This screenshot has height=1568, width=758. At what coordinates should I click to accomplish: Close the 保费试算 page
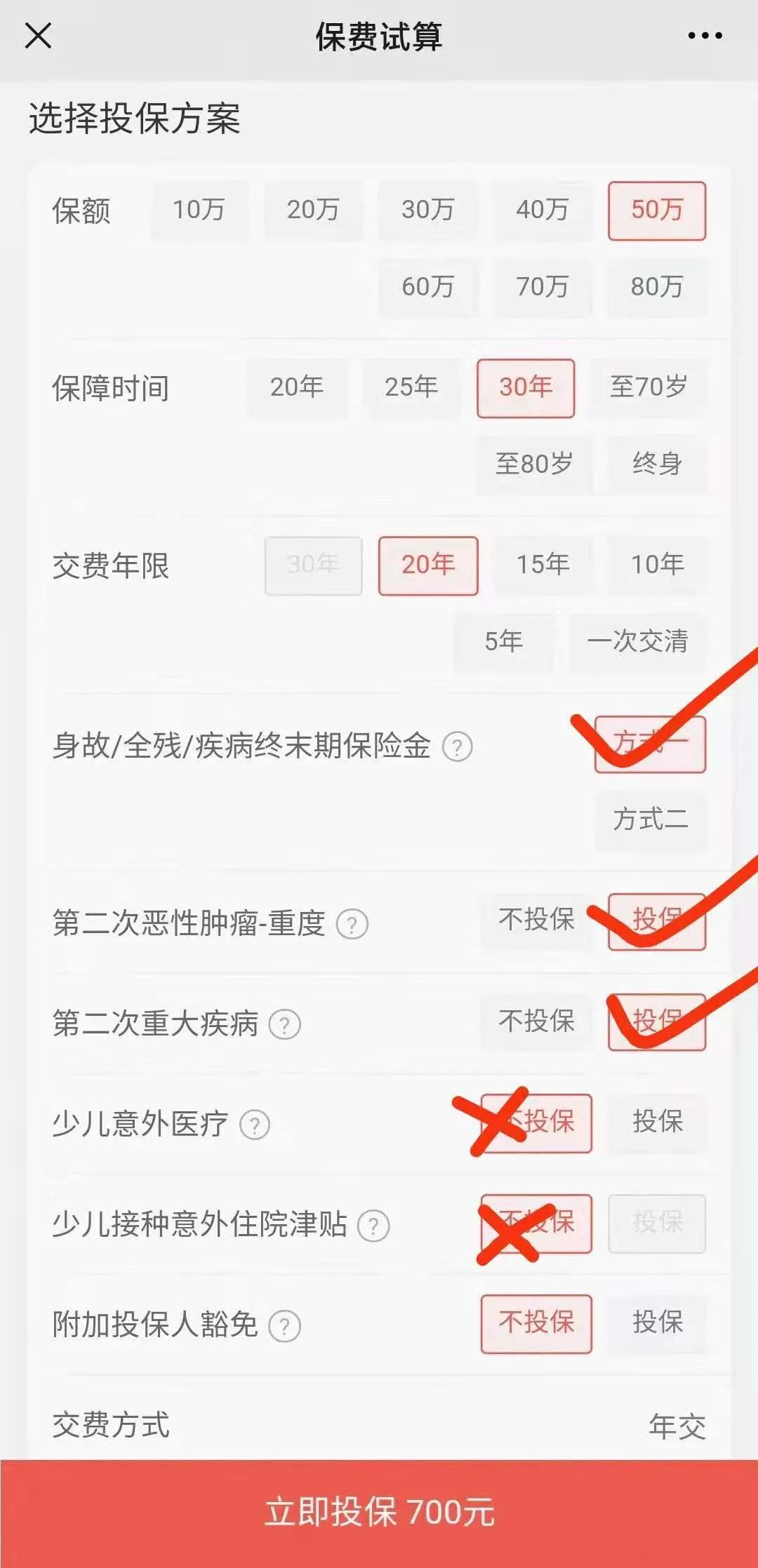(x=38, y=36)
